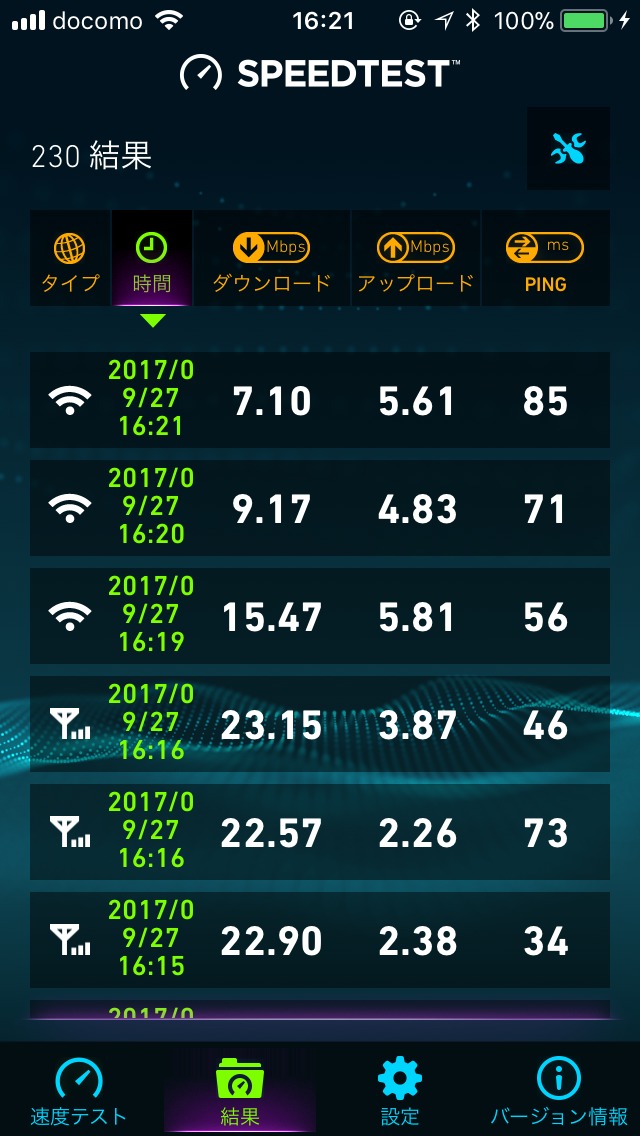Go to the 設定 tab
The width and height of the screenshot is (640, 1136).
click(400, 1090)
